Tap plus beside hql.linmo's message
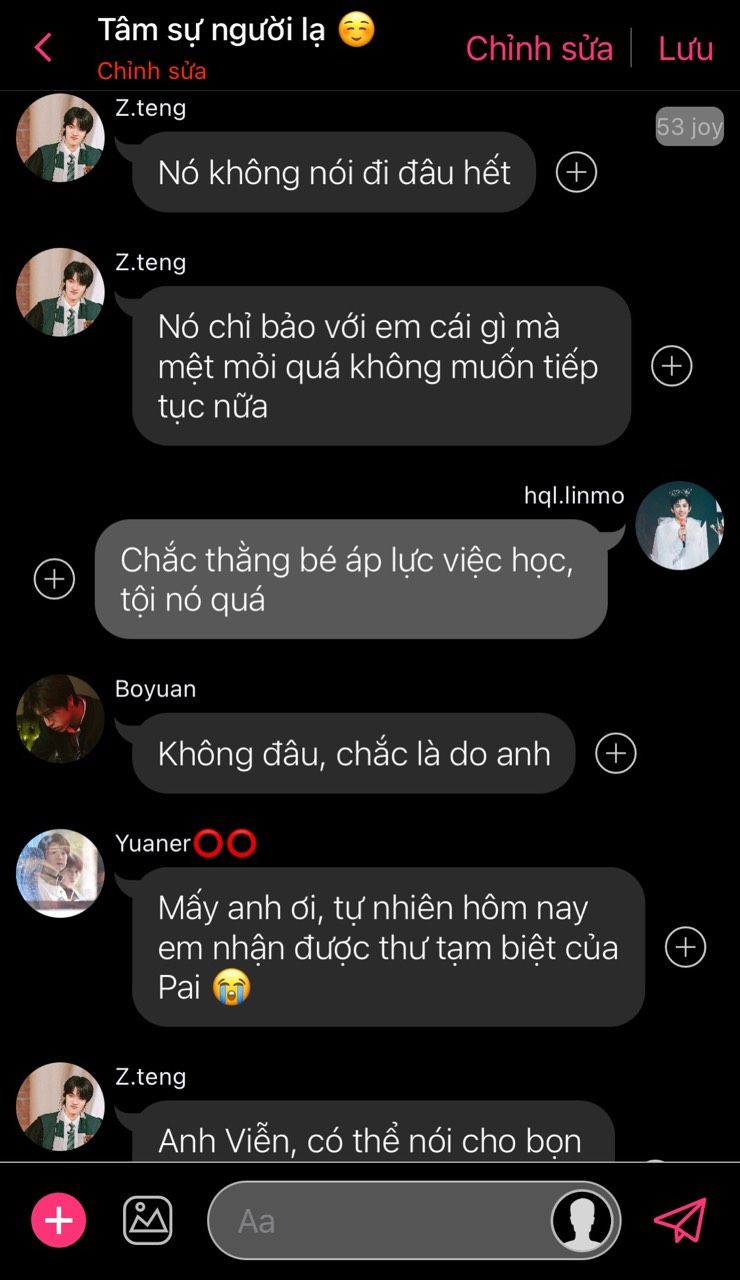 pyautogui.click(x=54, y=579)
